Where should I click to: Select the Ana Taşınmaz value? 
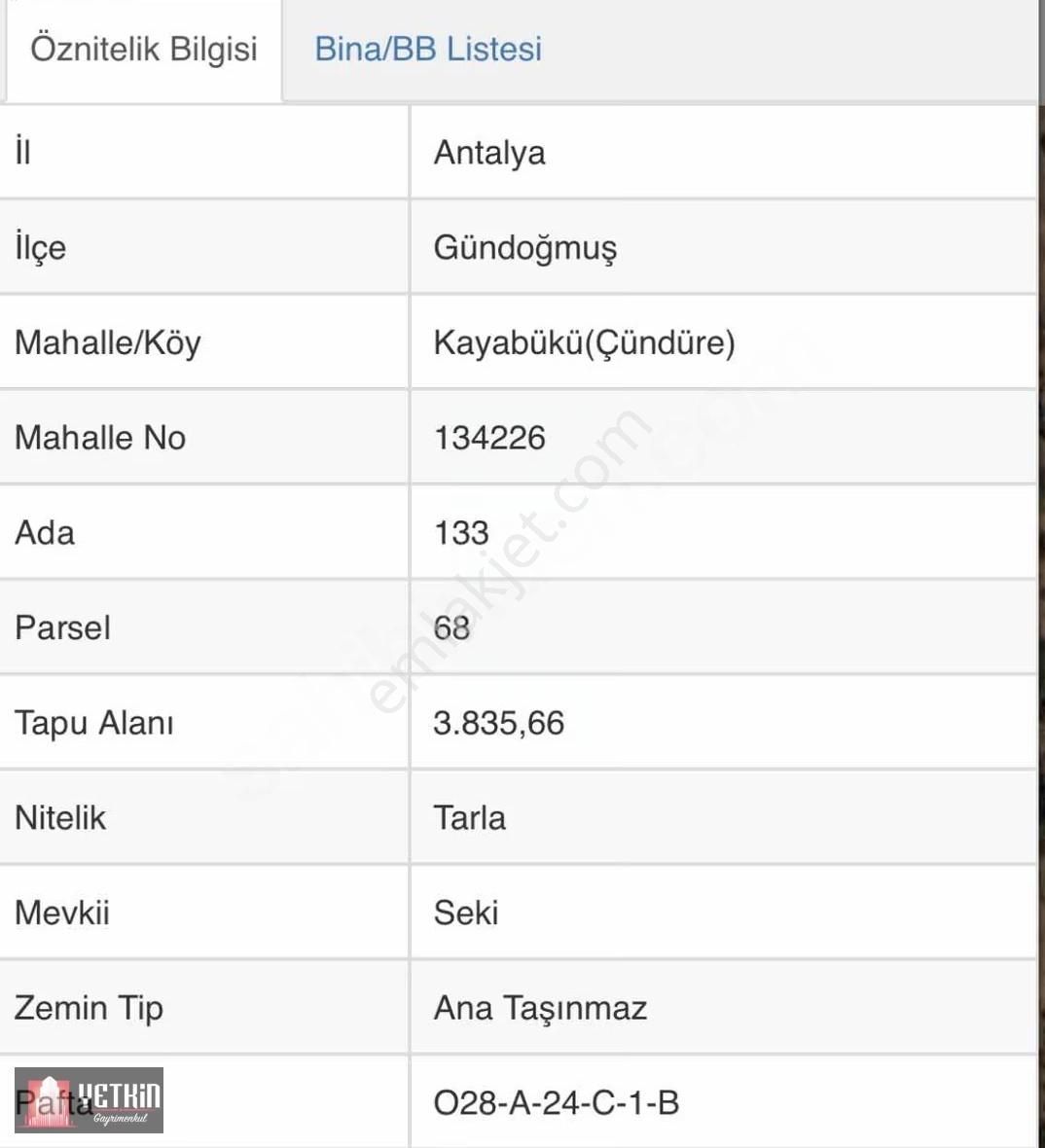point(539,1008)
